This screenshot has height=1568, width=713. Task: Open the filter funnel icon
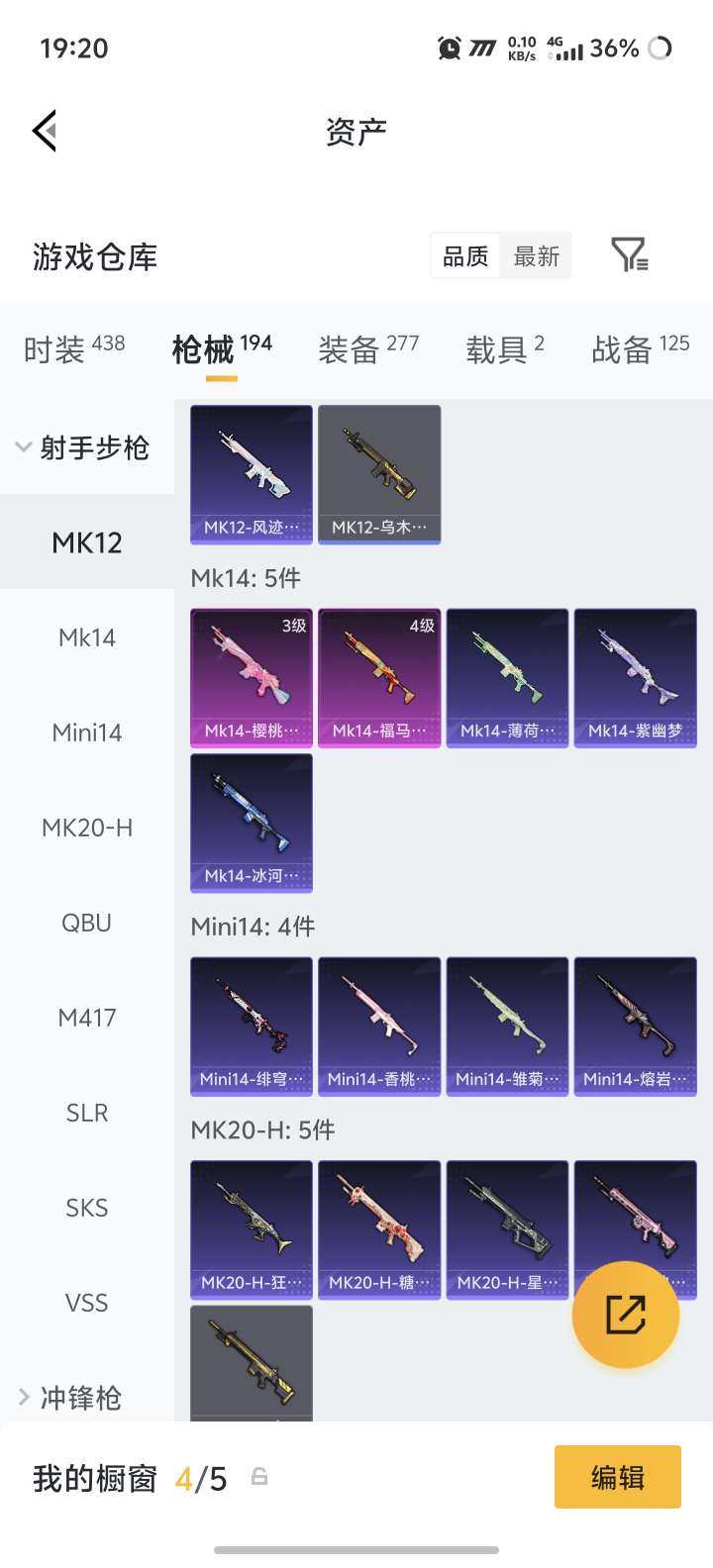(629, 255)
